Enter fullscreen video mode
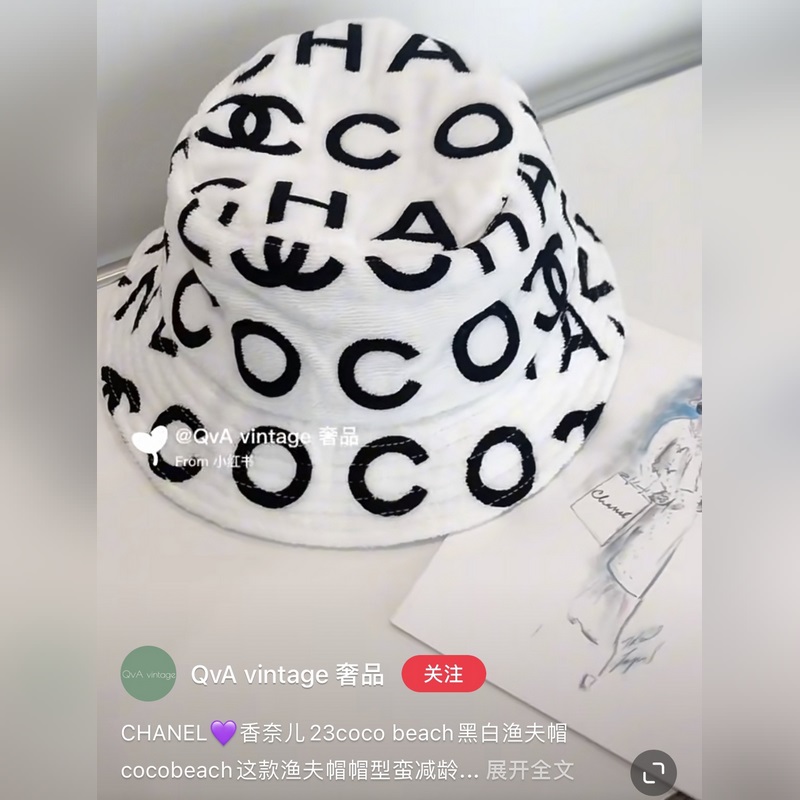Image resolution: width=800 pixels, height=800 pixels. 654,772
